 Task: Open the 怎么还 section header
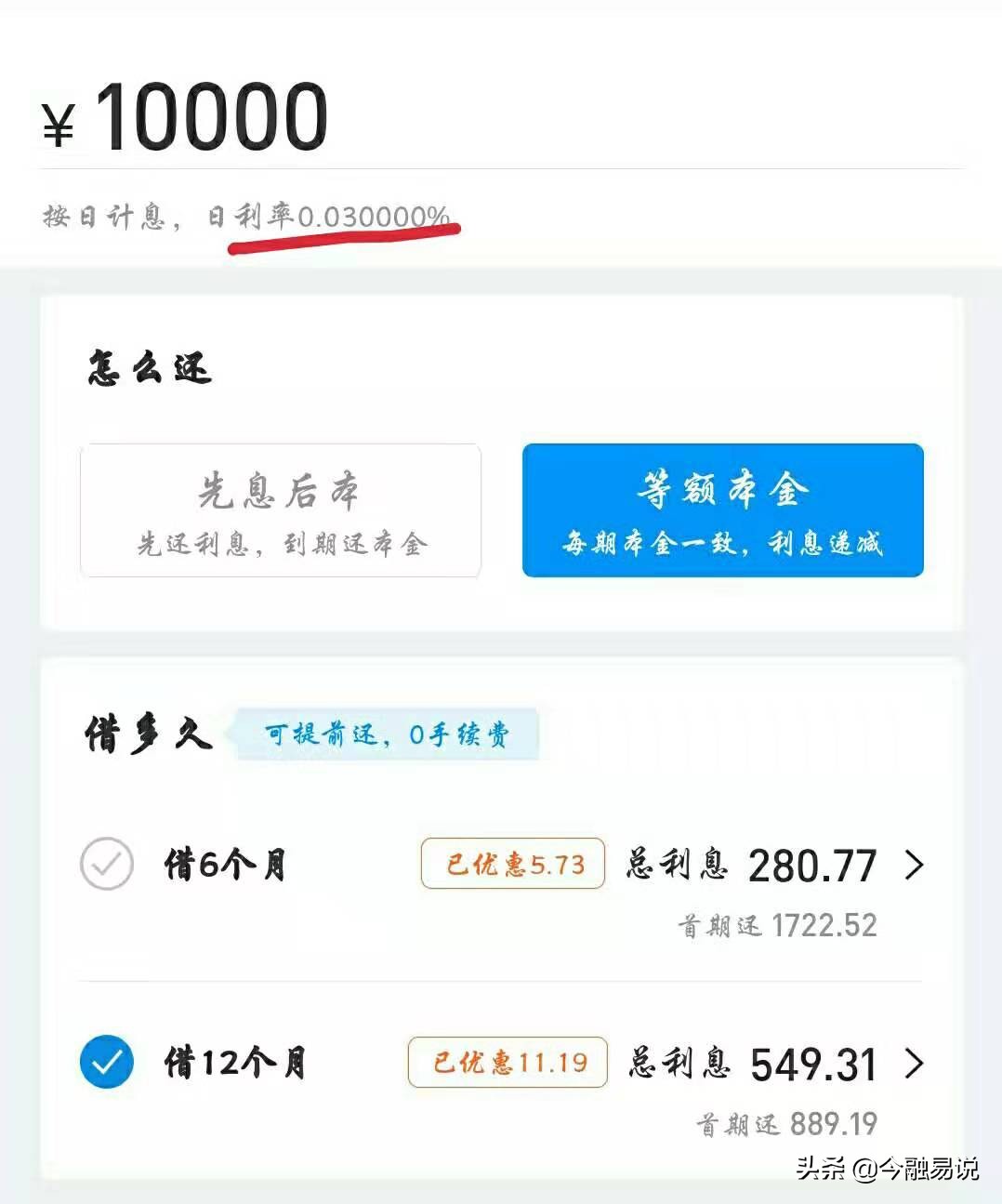coord(149,368)
